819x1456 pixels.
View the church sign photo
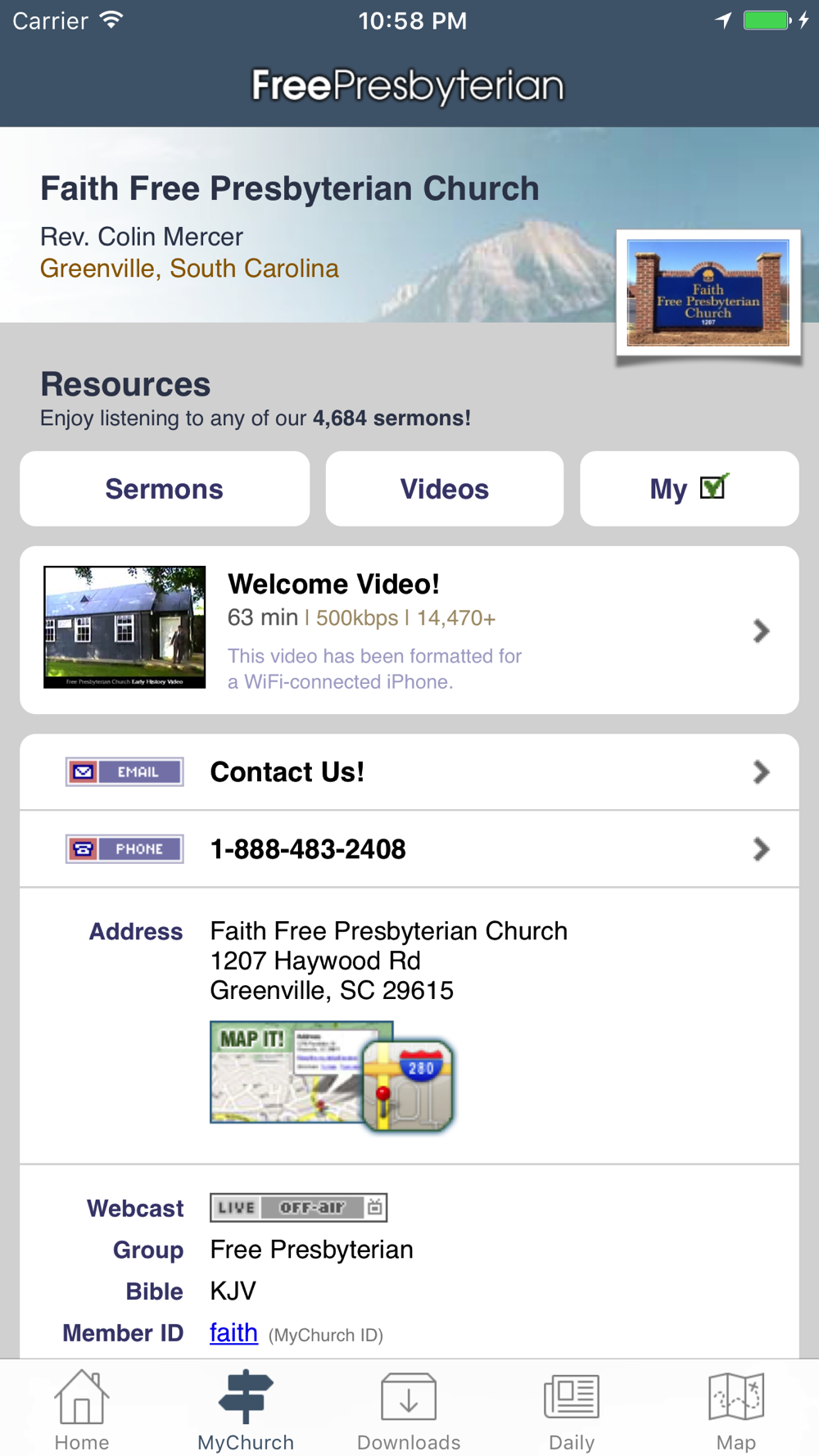tap(708, 292)
